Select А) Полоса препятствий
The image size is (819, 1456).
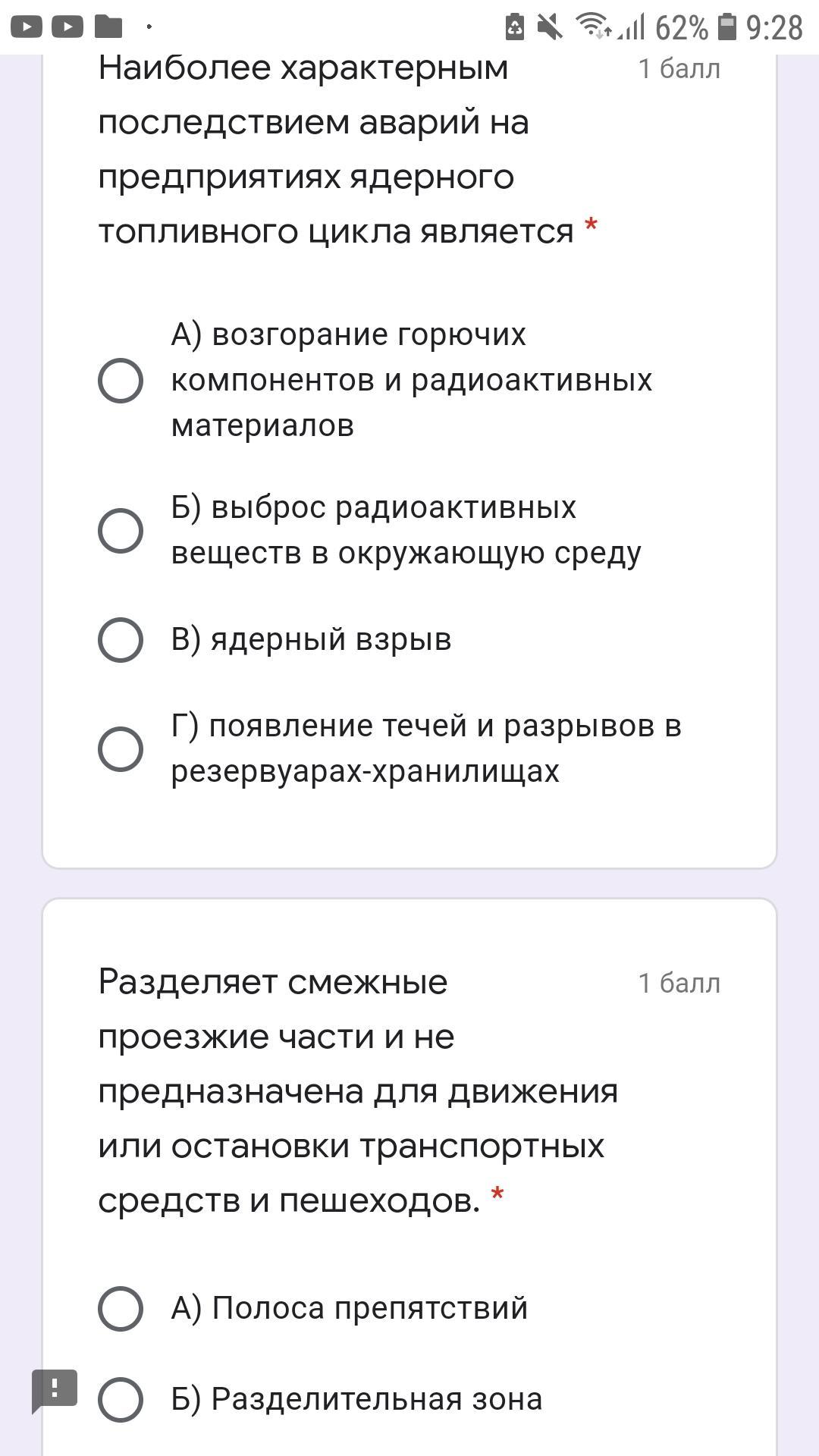point(121,1308)
